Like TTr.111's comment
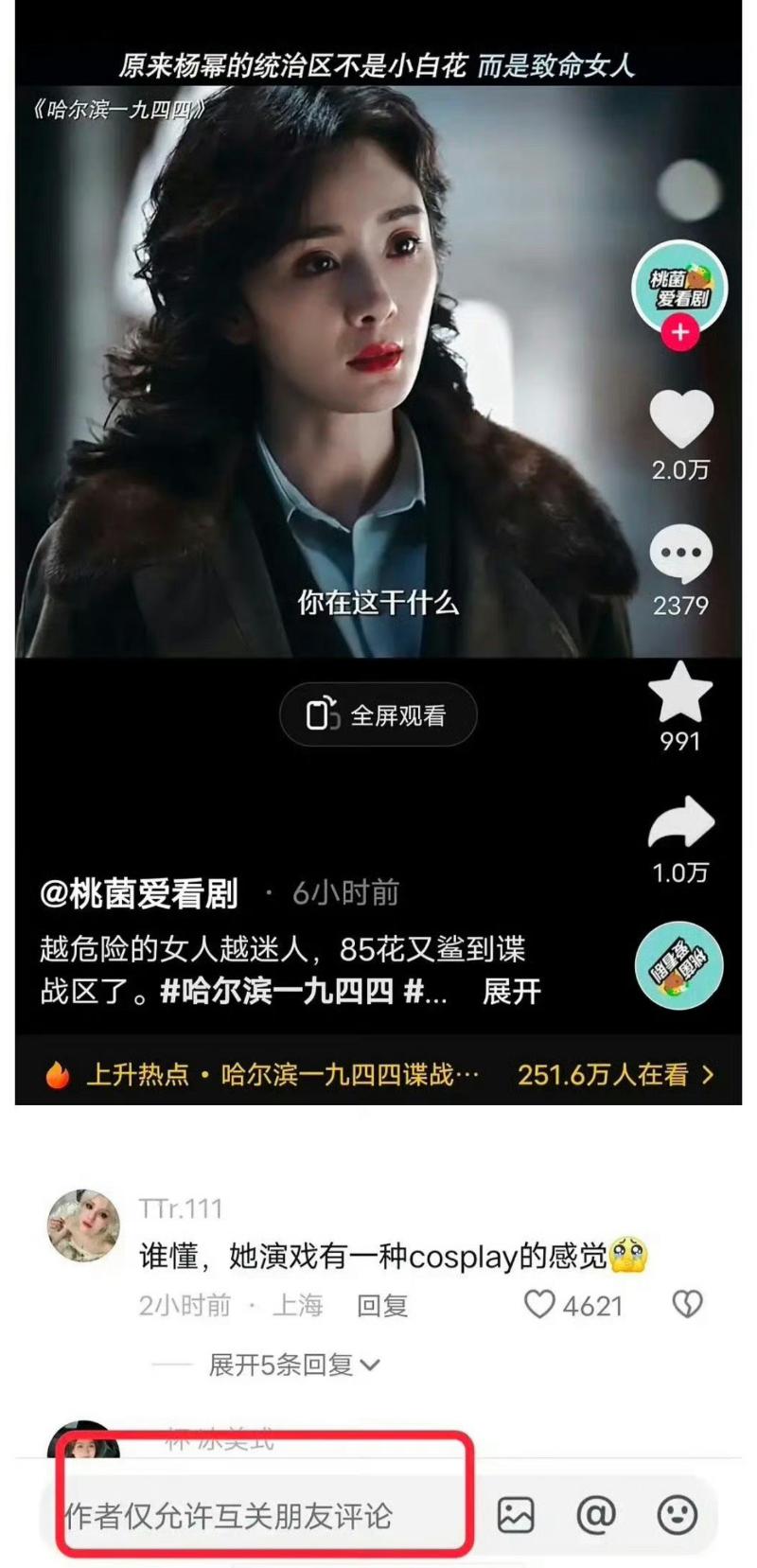Screen dimensions: 757x1568 pyautogui.click(x=540, y=1305)
